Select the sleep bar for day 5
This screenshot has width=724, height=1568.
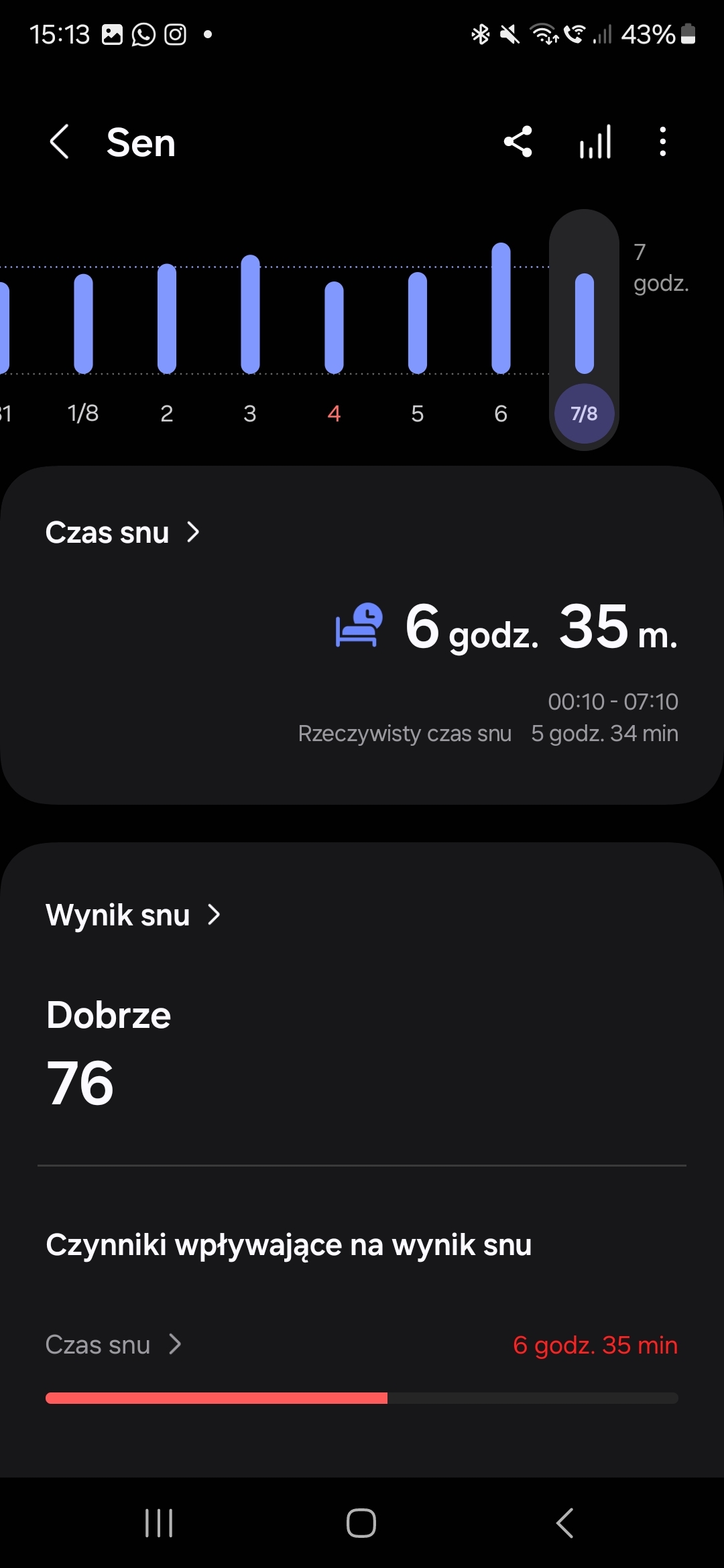(418, 322)
